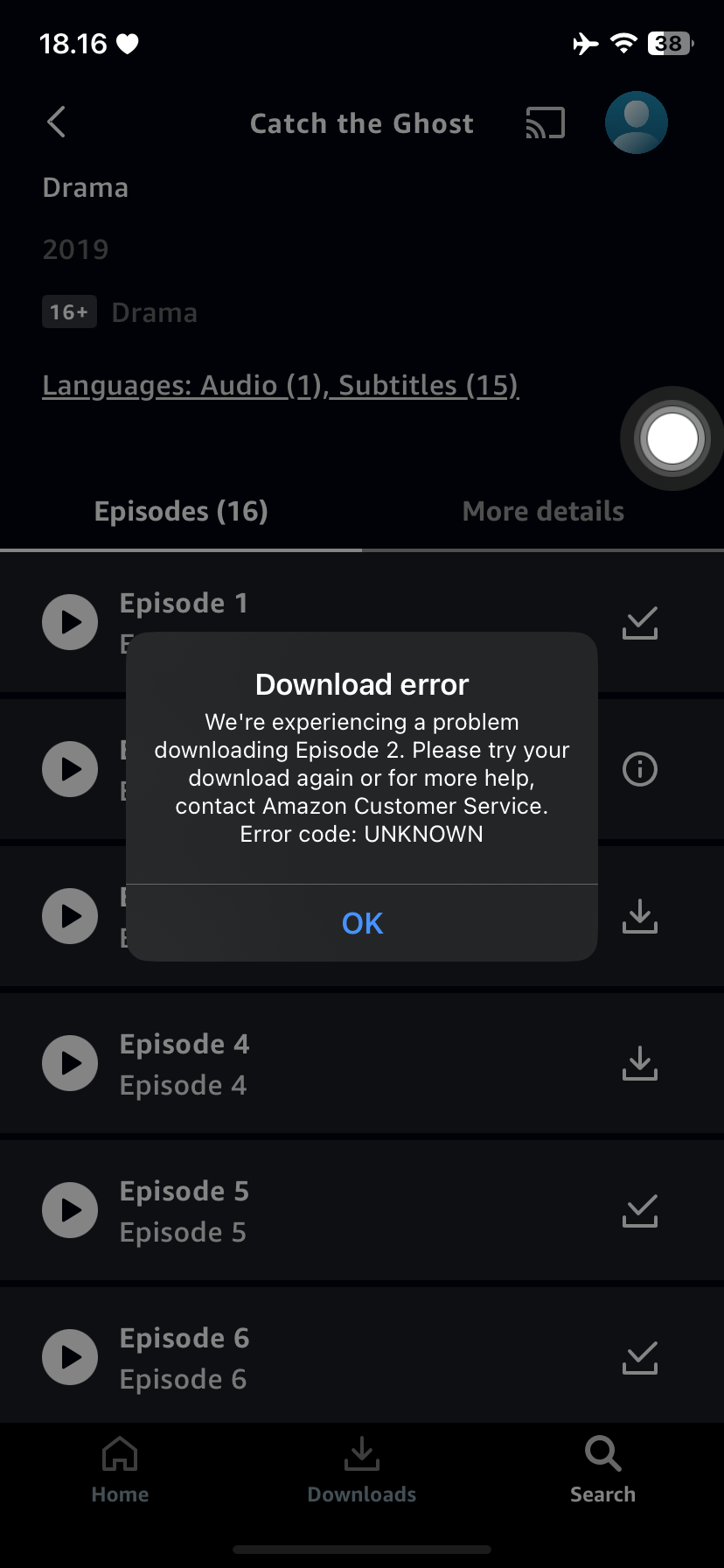Play Episode 4
Screen dimensions: 724x1568
pos(70,1063)
